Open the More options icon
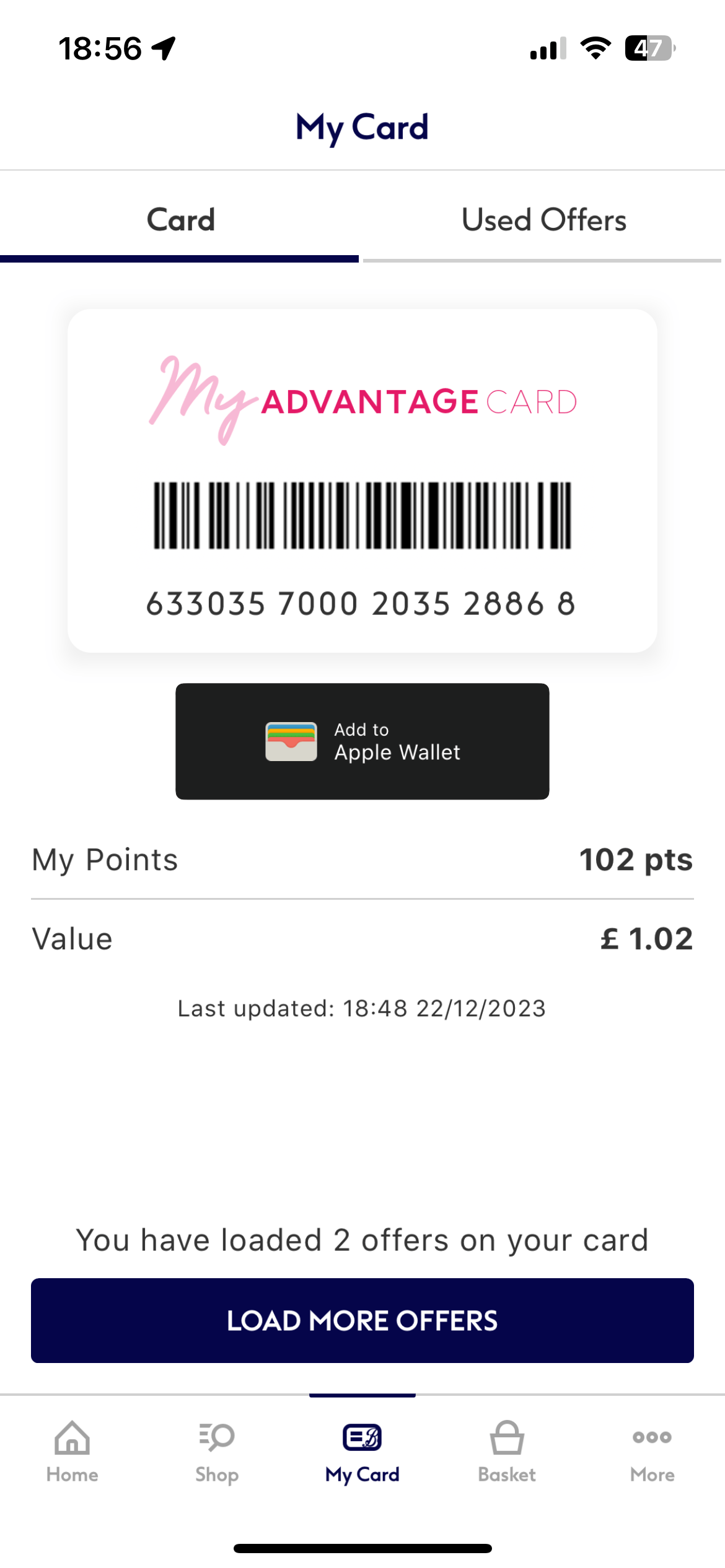Viewport: 725px width, 1568px height. tap(651, 1439)
